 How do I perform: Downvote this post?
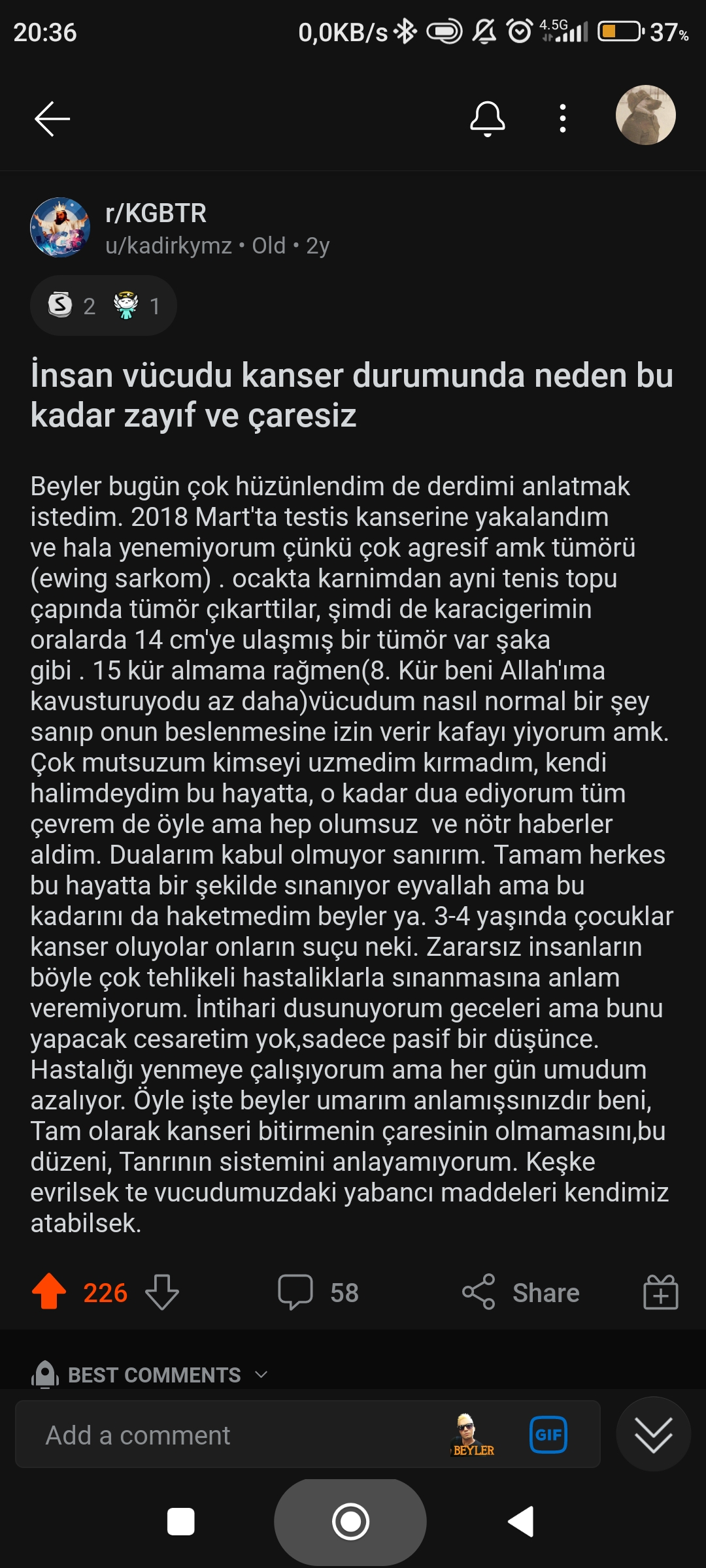tap(161, 1292)
